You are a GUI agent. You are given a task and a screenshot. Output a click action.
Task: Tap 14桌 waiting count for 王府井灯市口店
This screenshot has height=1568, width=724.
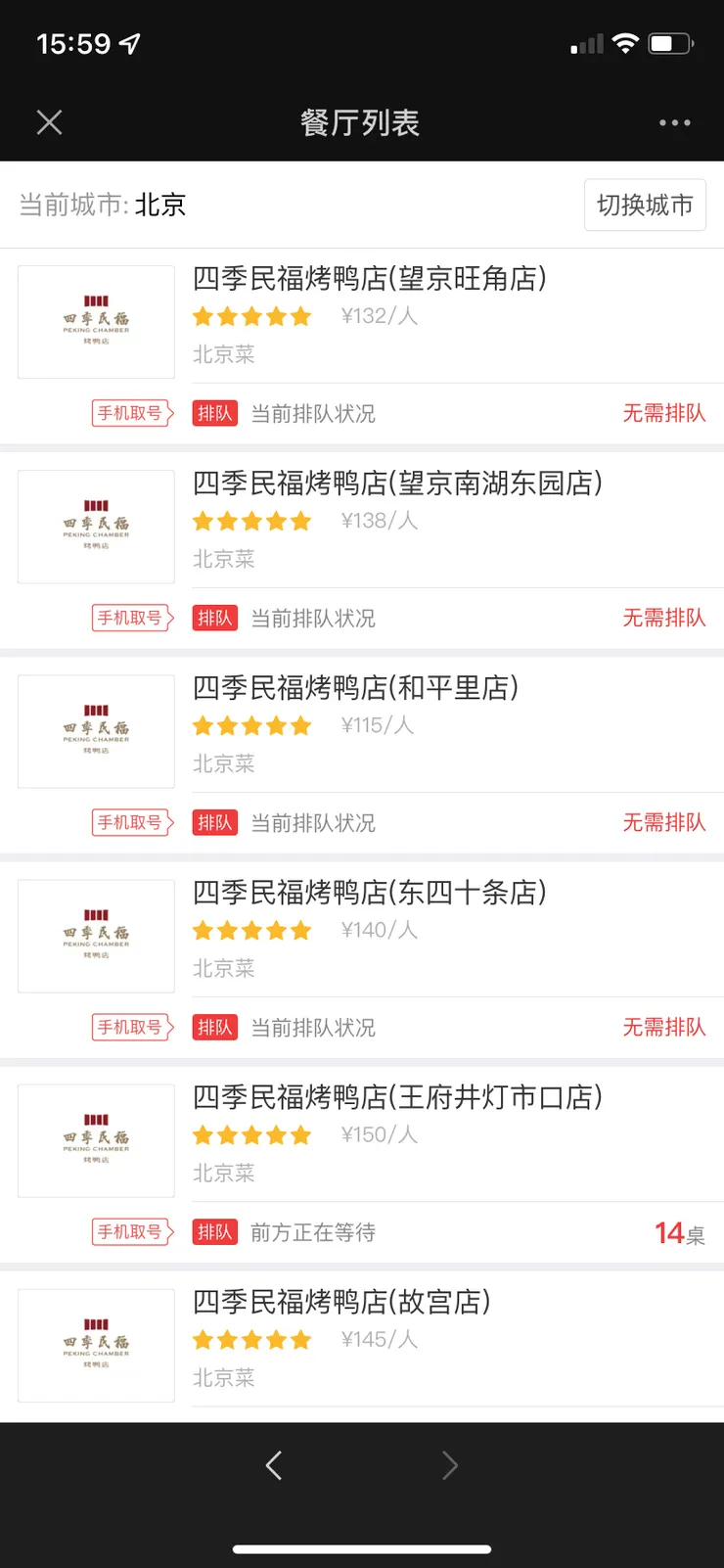click(677, 1231)
